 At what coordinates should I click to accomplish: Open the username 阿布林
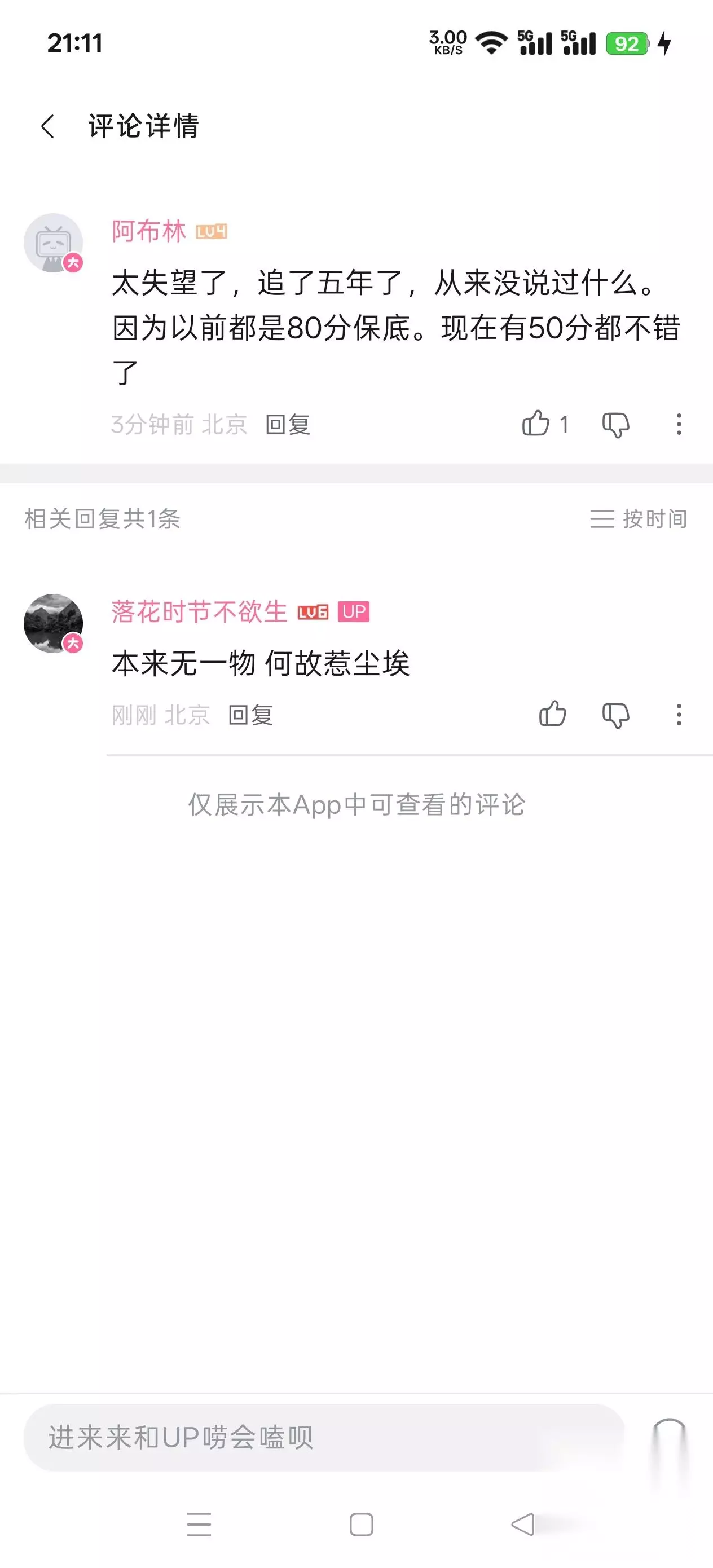click(x=149, y=231)
